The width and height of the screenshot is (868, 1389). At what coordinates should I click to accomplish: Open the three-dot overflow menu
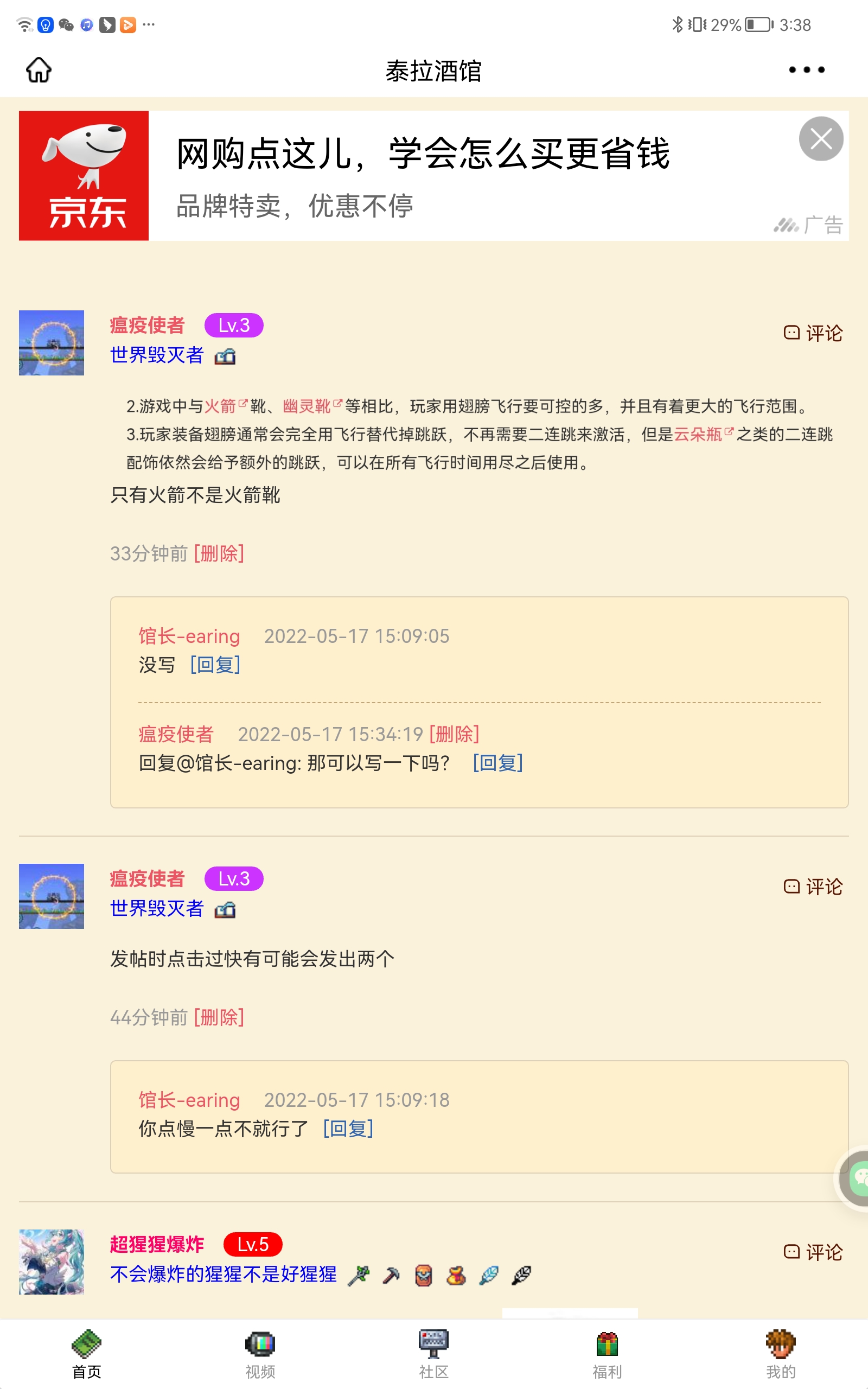[806, 70]
